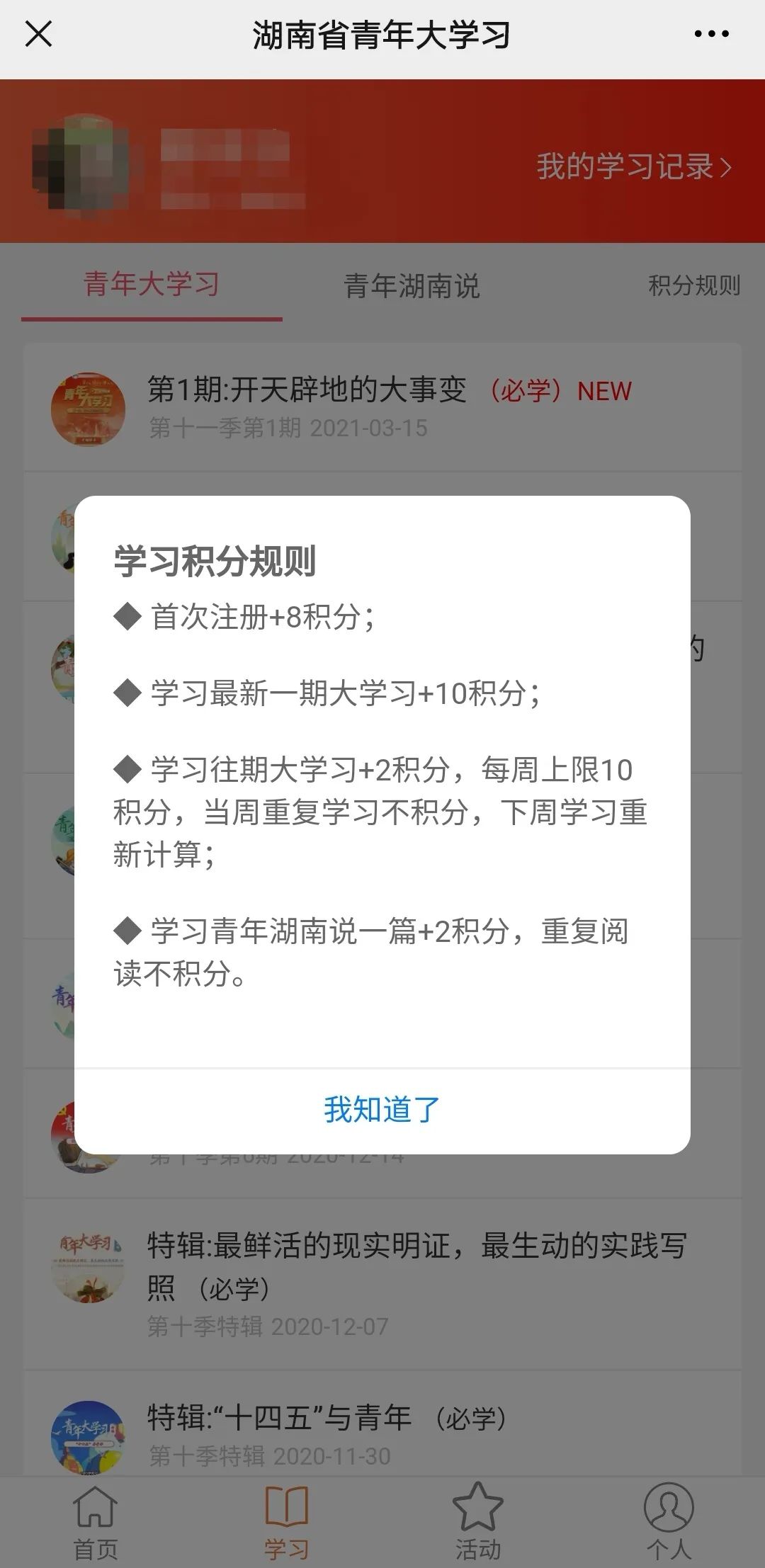Open the 积分规则 points rules entry

point(692,286)
